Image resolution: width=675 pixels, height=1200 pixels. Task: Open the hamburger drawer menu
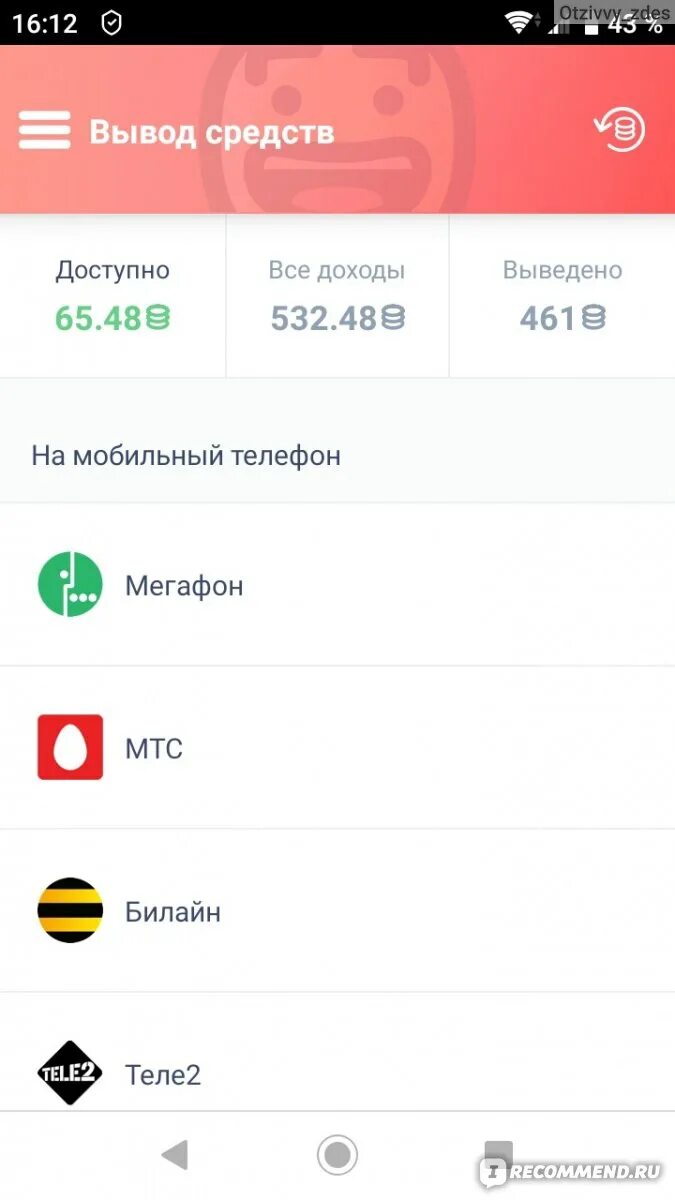44,131
